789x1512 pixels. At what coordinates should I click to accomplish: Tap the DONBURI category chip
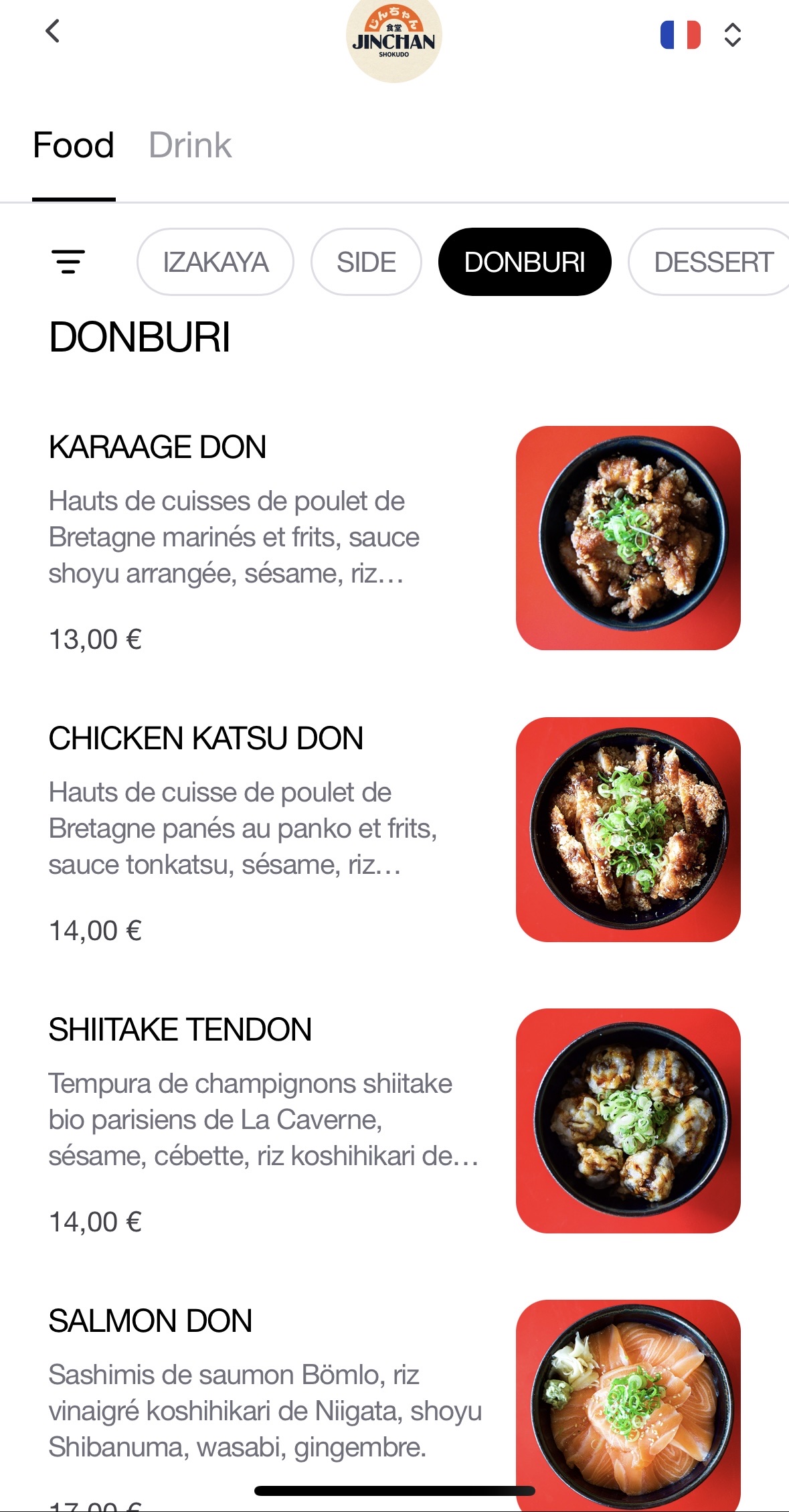[525, 262]
